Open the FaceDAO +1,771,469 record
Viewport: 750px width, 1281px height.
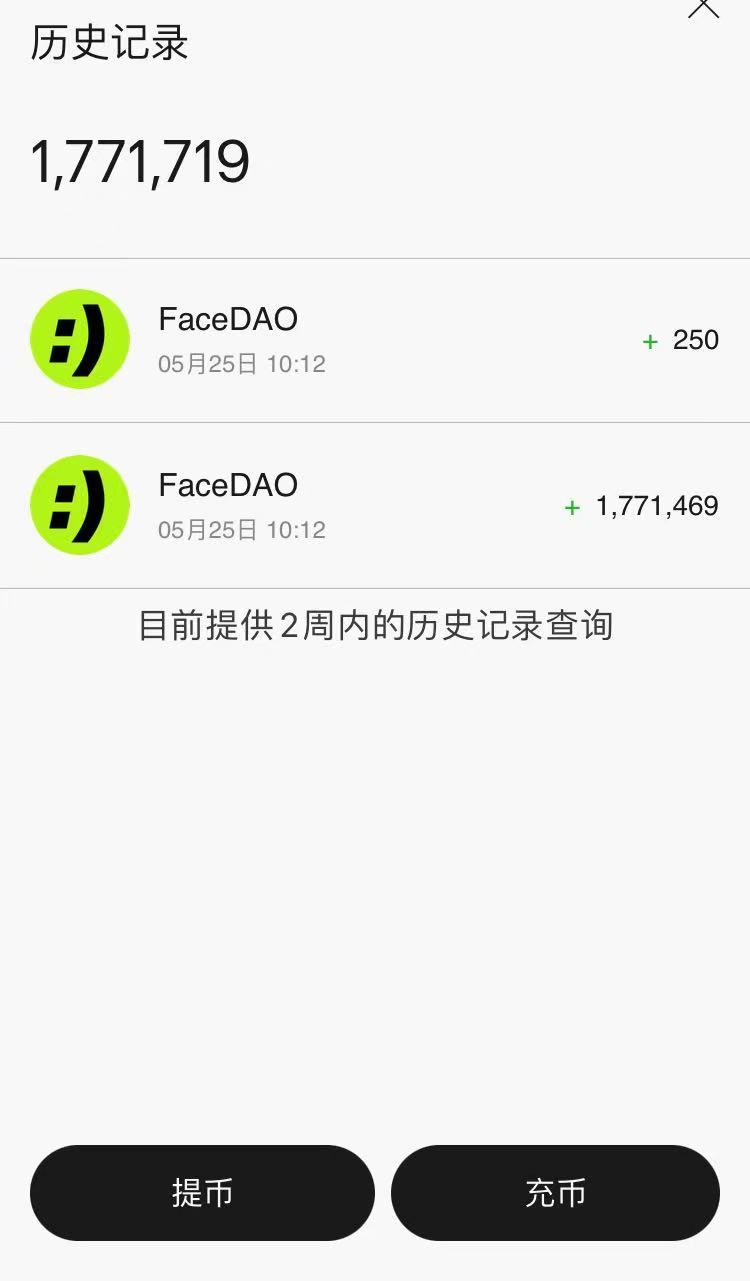pyautogui.click(x=375, y=506)
